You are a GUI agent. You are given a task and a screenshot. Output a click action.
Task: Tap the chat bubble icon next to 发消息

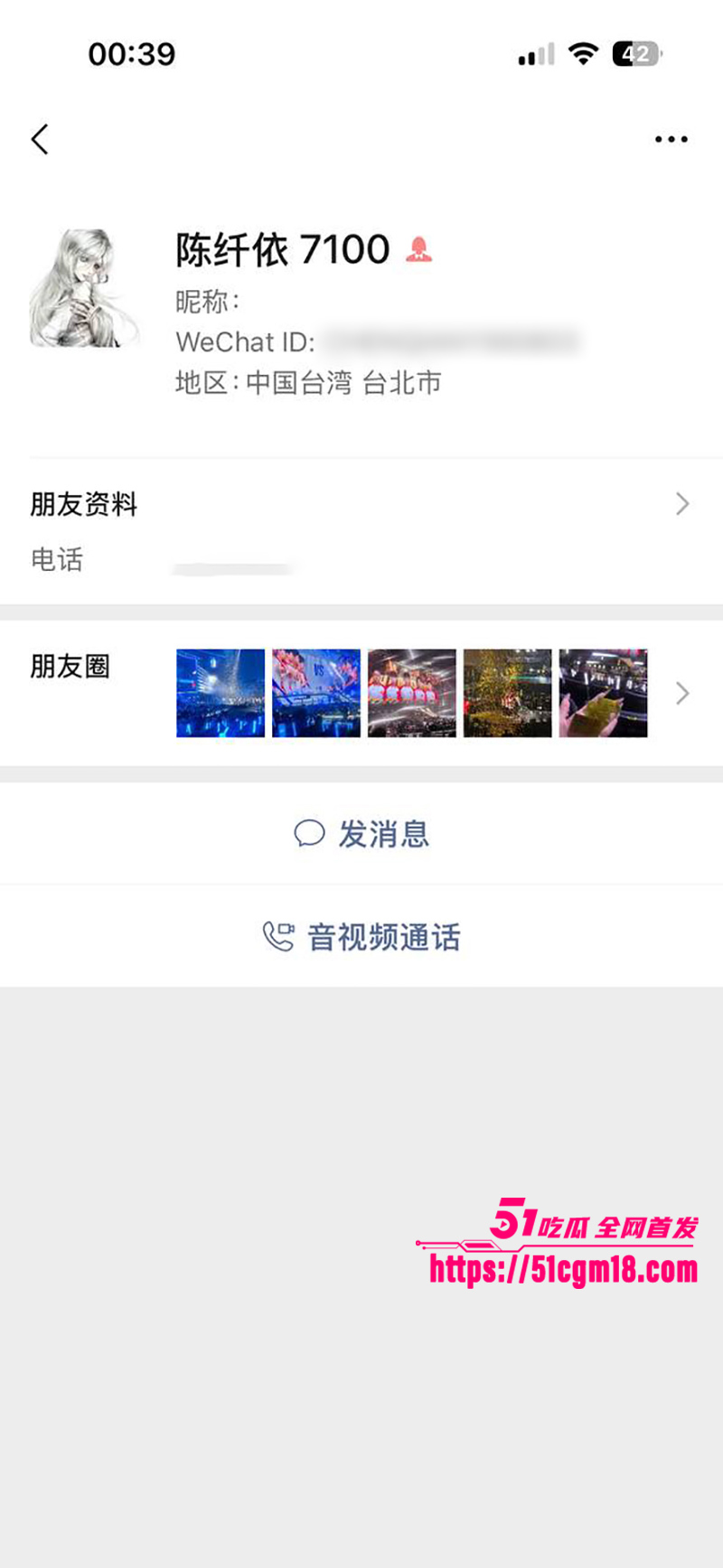pos(311,834)
